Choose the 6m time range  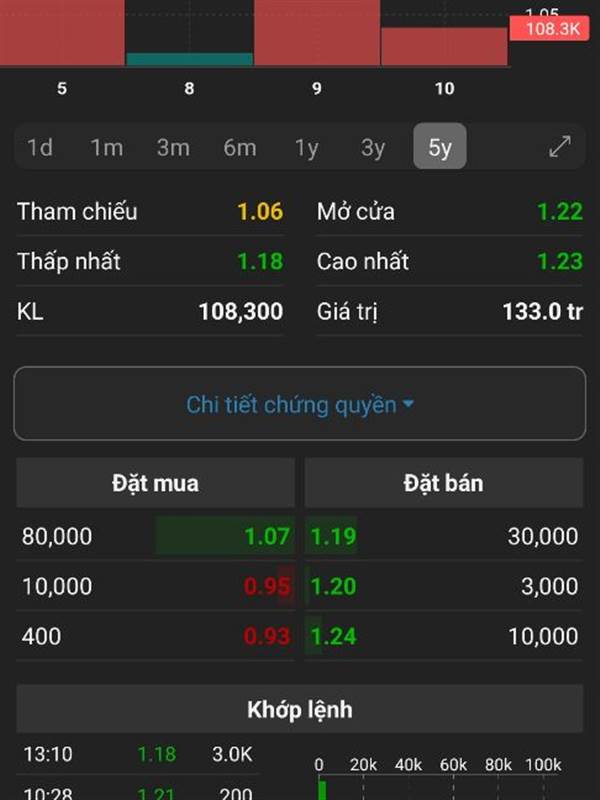point(240,148)
